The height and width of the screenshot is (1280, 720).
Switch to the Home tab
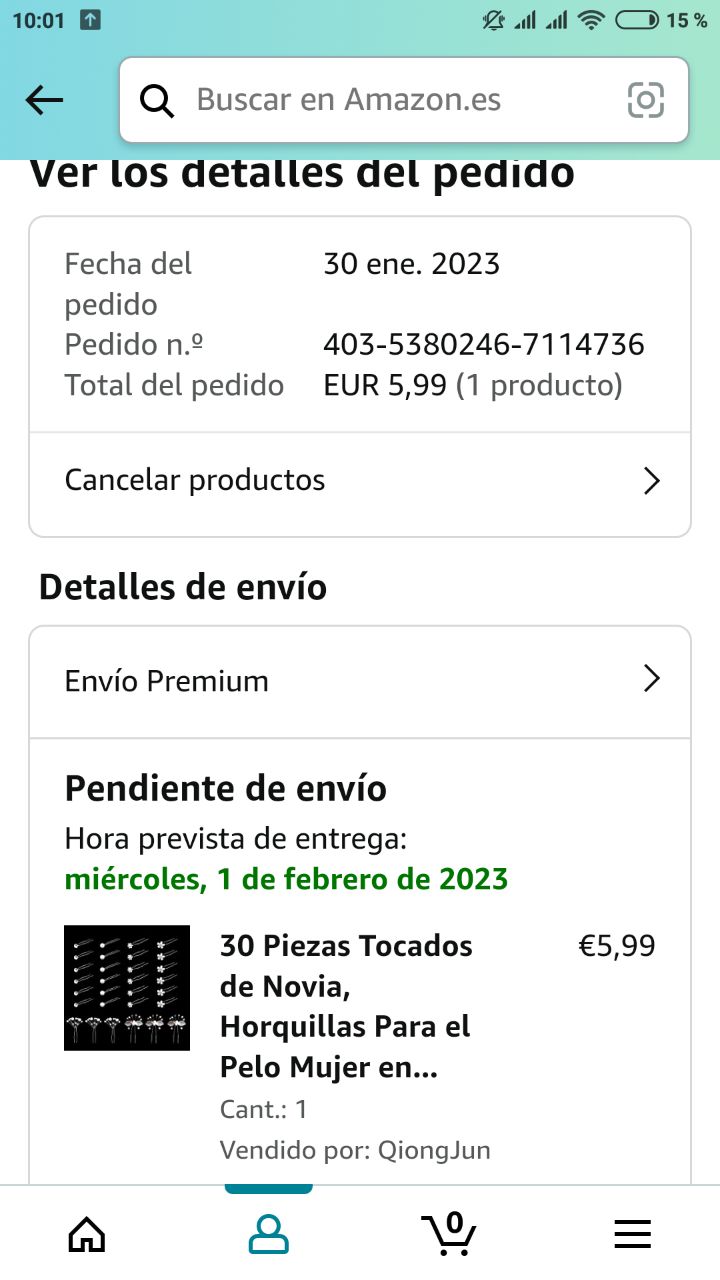pos(87,1234)
